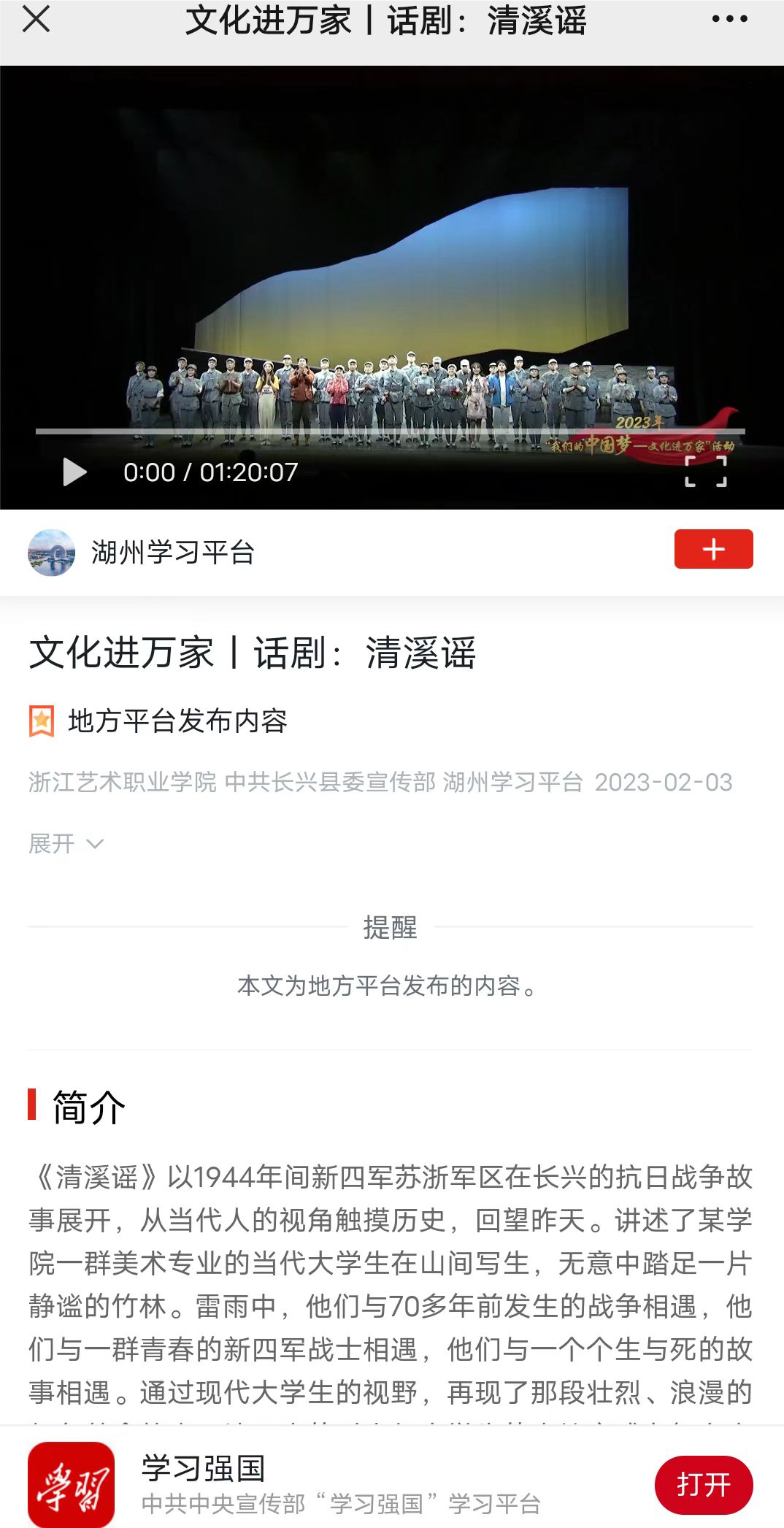Play the 清溪谣 video

click(74, 472)
